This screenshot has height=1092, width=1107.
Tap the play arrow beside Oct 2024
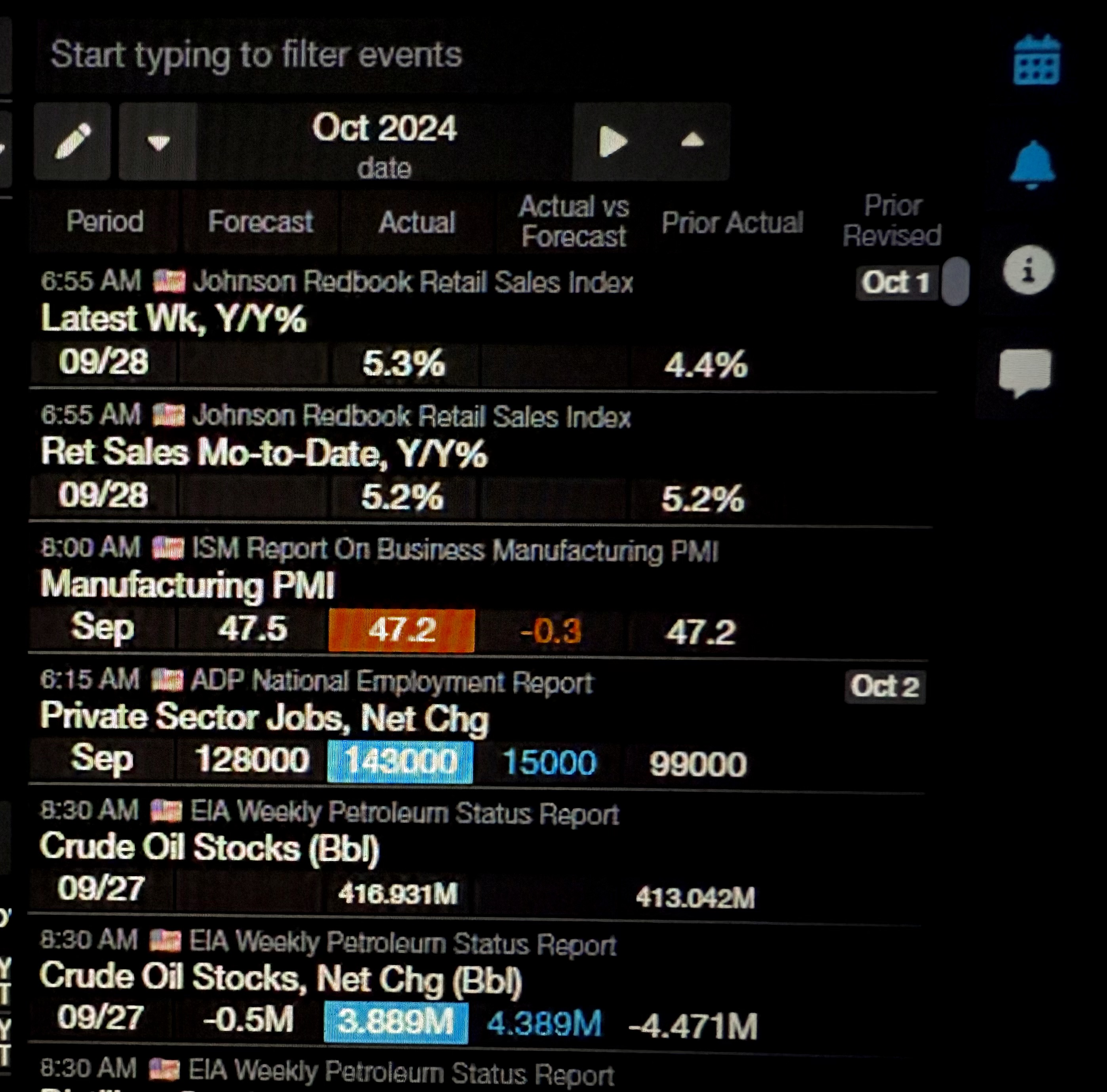point(612,141)
